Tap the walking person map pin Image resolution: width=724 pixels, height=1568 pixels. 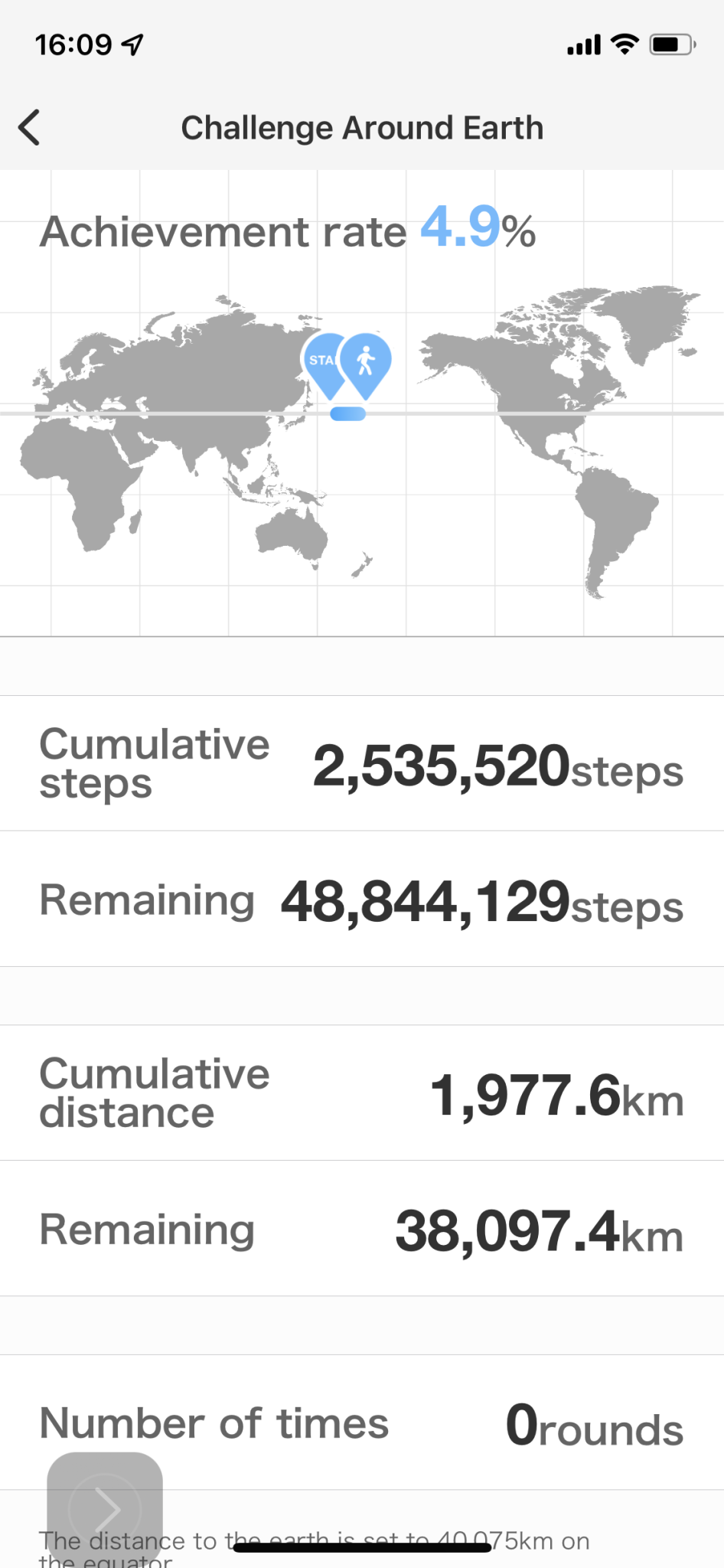366,365
